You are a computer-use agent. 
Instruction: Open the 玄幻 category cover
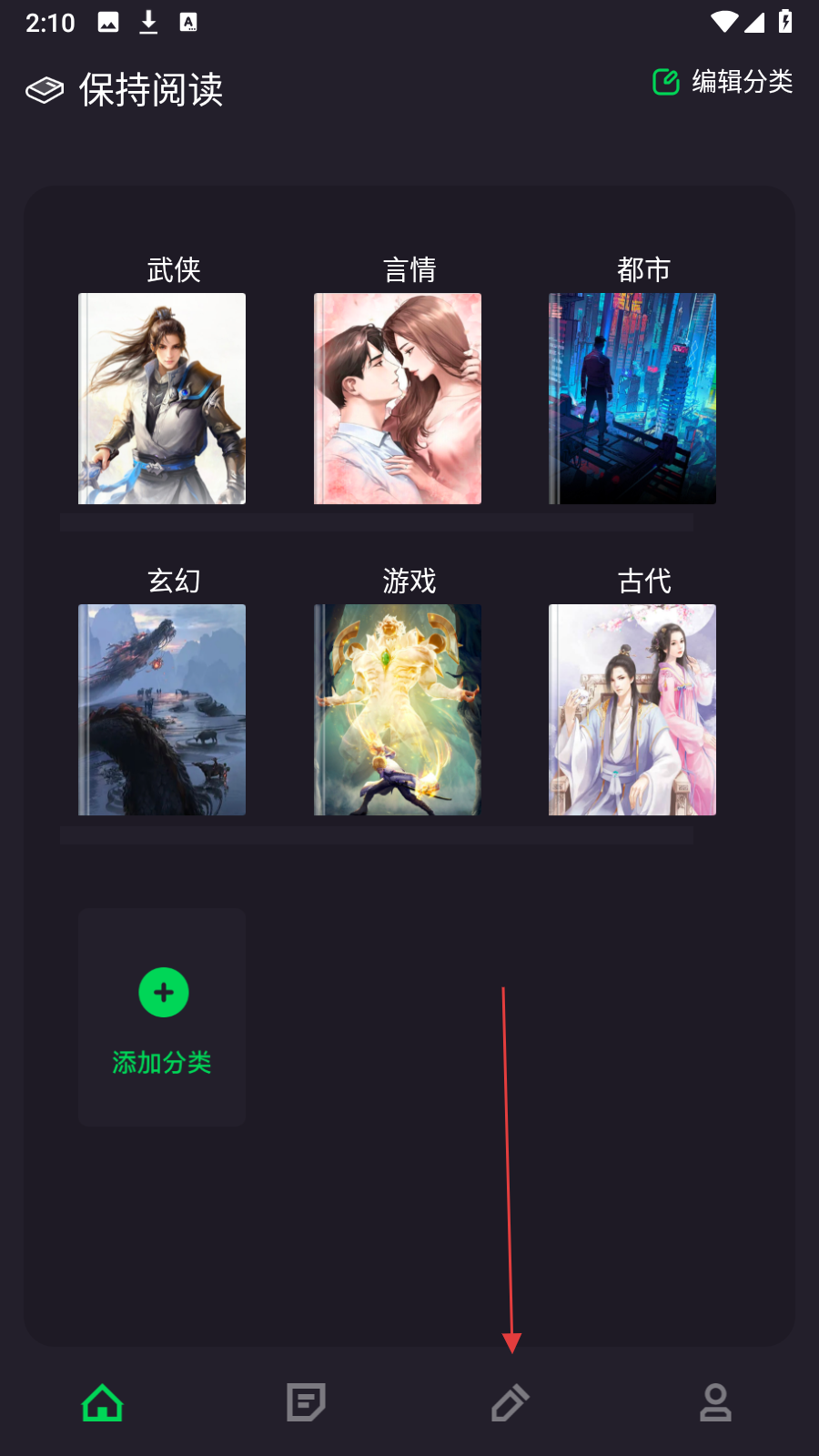coord(162,709)
